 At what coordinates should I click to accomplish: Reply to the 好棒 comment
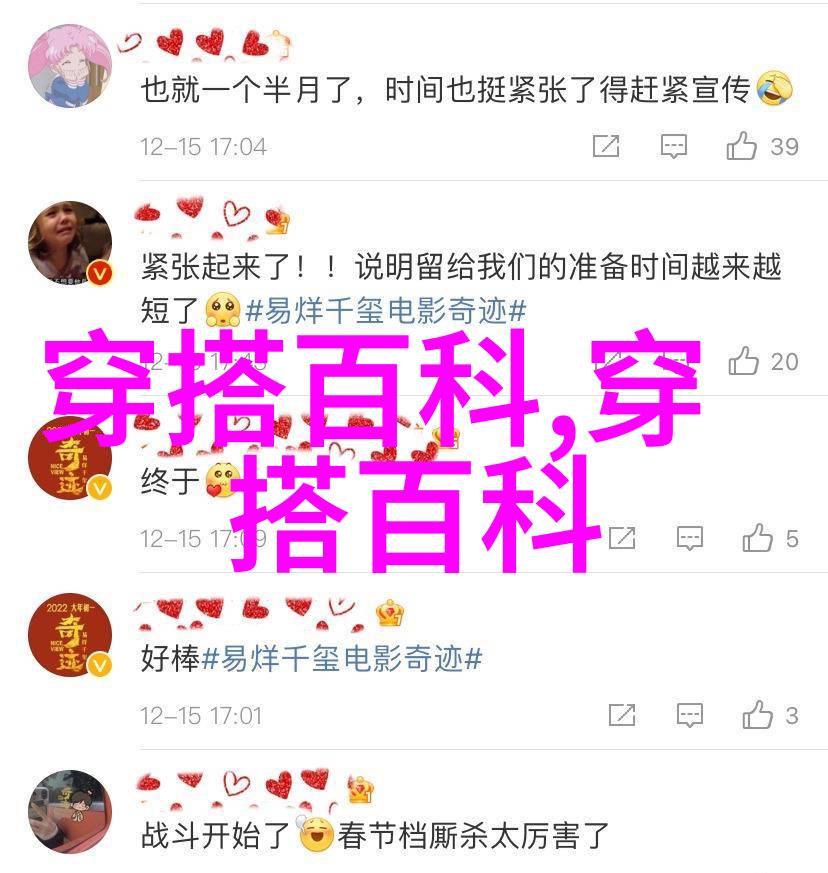tap(690, 715)
